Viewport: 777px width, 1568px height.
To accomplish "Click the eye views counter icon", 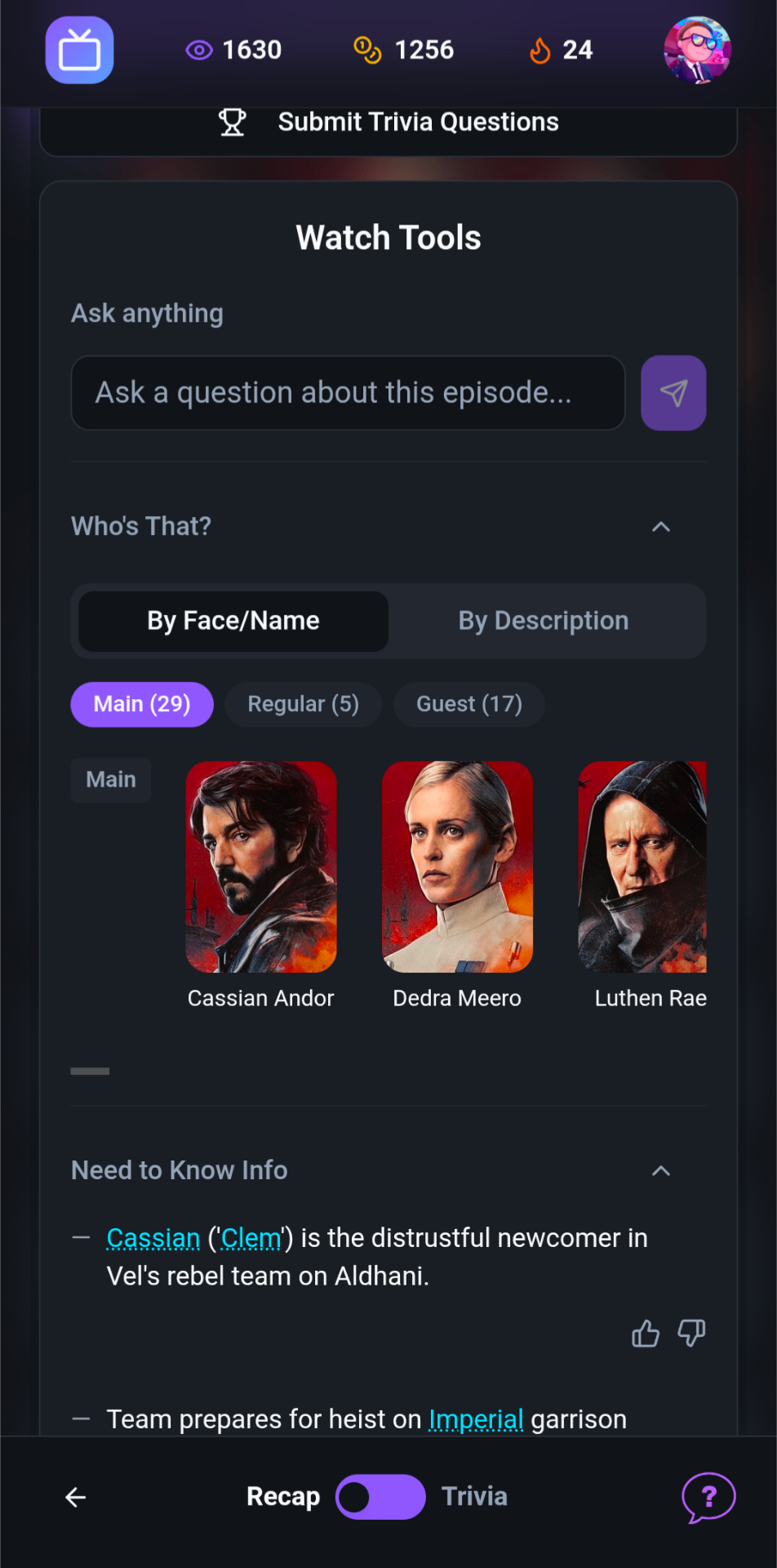I will pos(198,50).
